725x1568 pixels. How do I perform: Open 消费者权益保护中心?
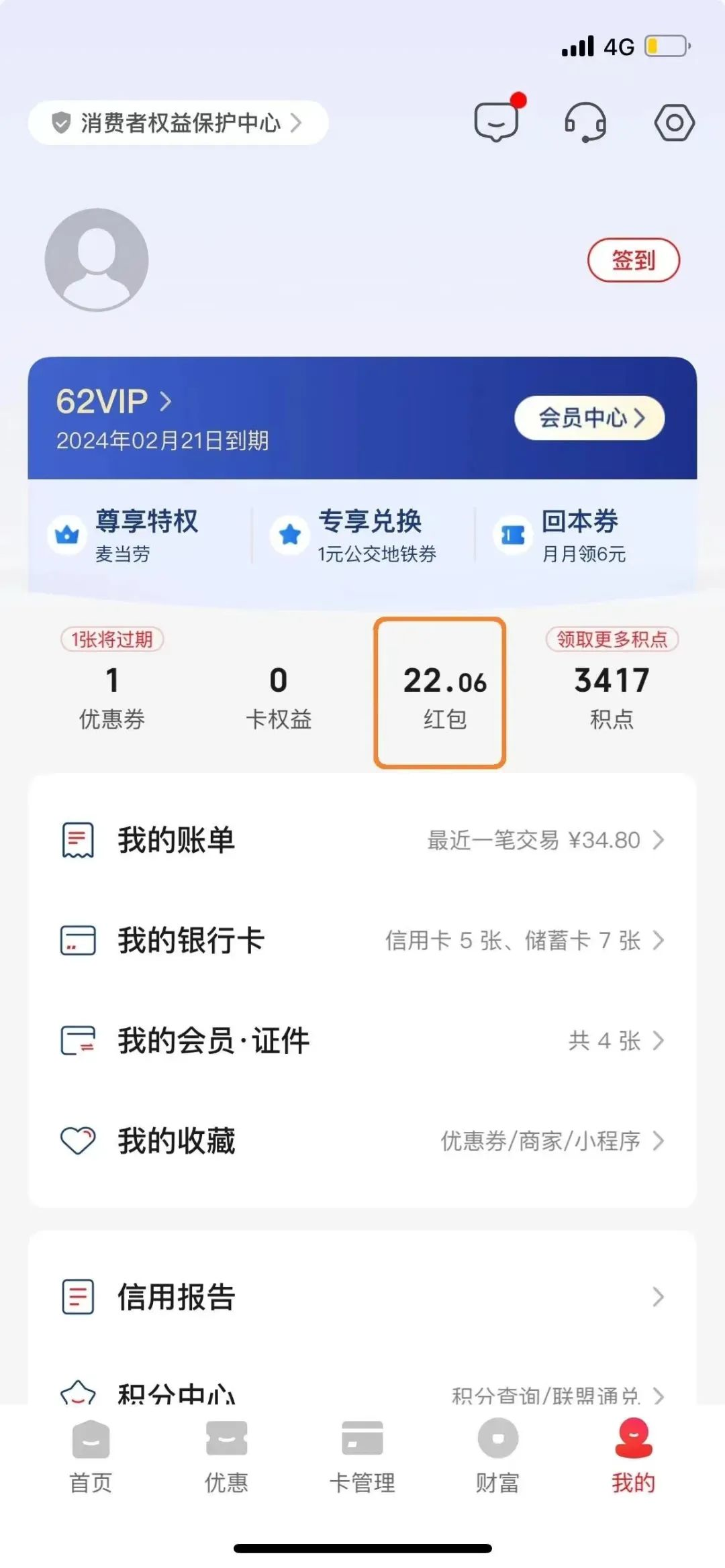(x=178, y=123)
